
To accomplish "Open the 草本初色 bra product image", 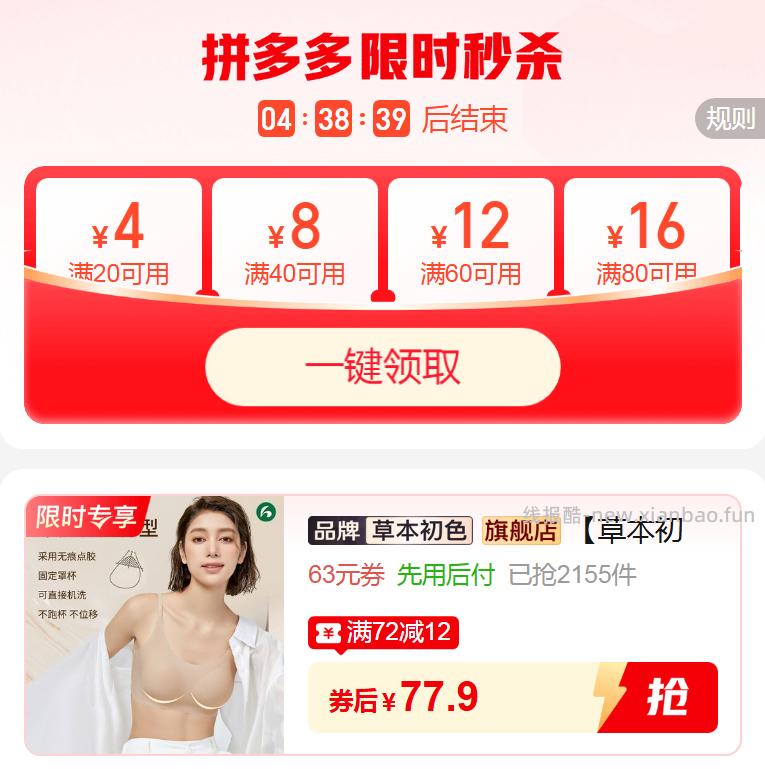I will pos(155,625).
